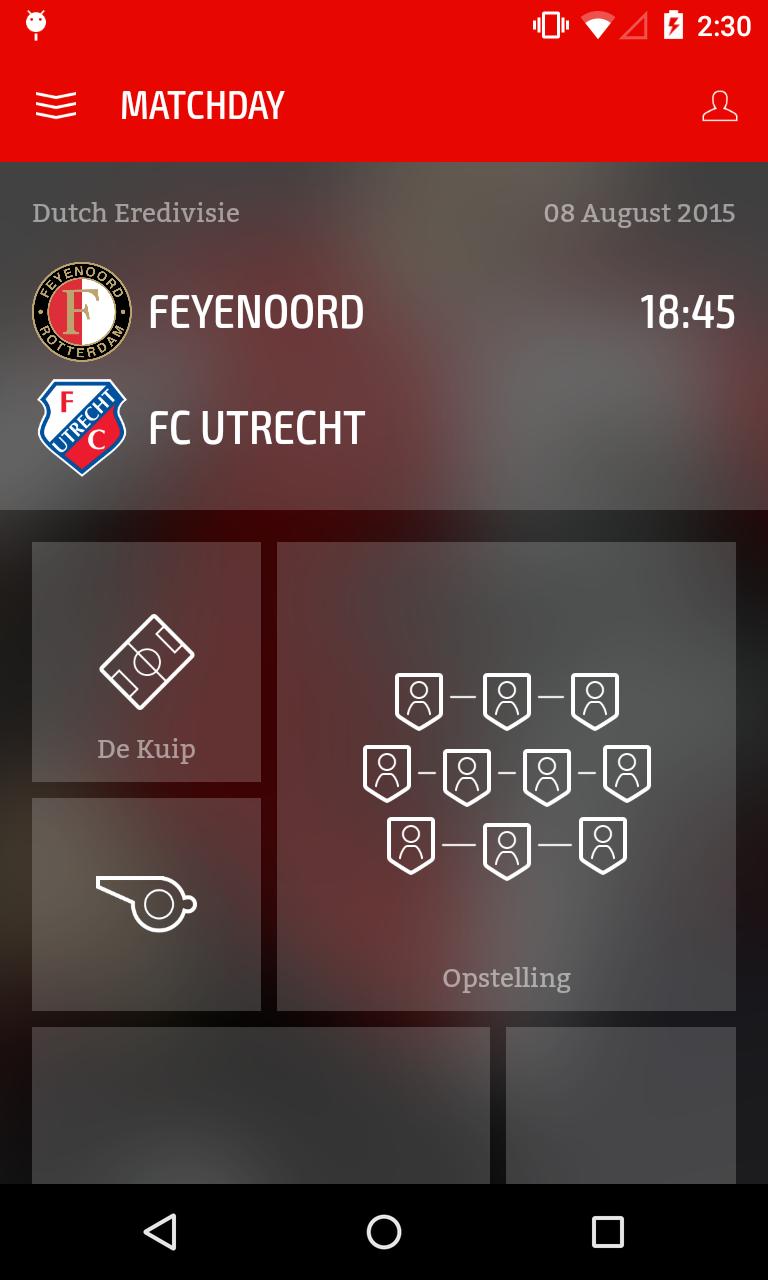Click the Wi-Fi status bar icon
Viewport: 768px width, 1280px height.
click(597, 25)
